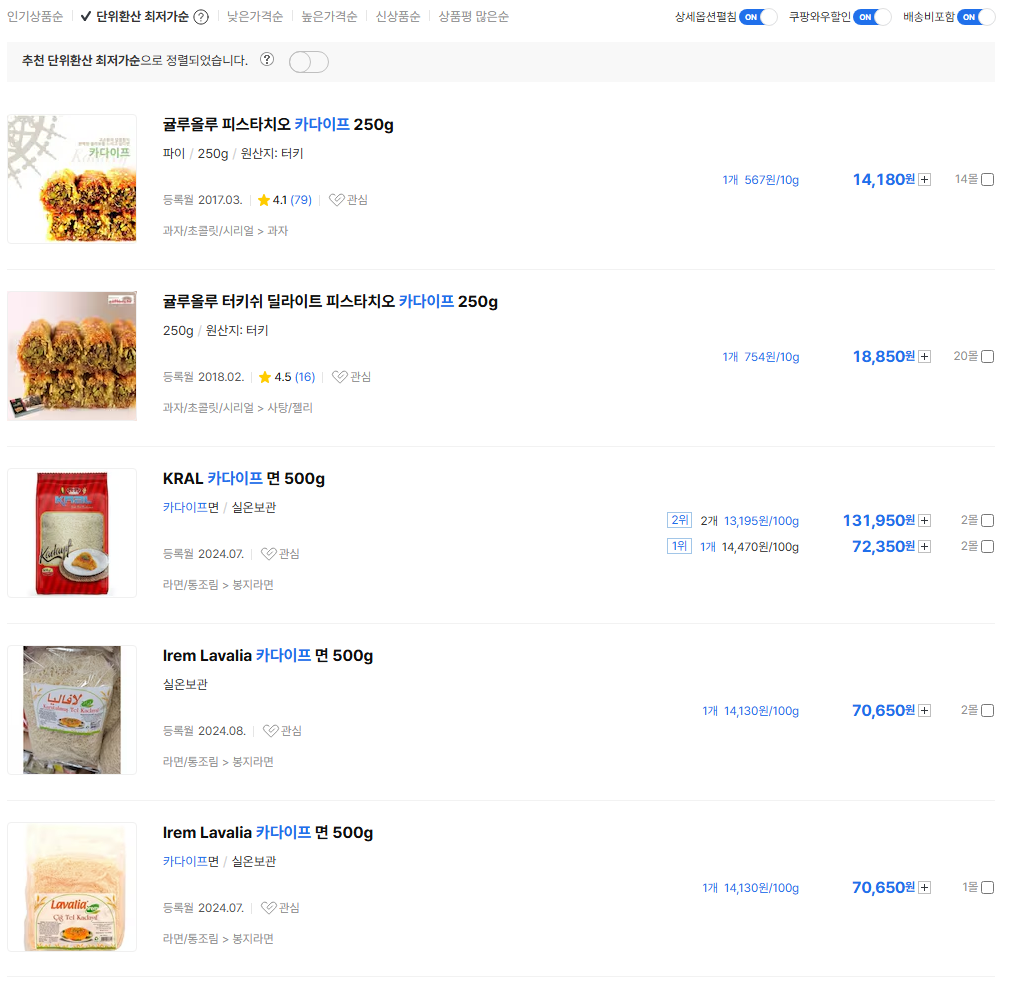
Task: Expand price details for 14,180원
Action: click(925, 180)
